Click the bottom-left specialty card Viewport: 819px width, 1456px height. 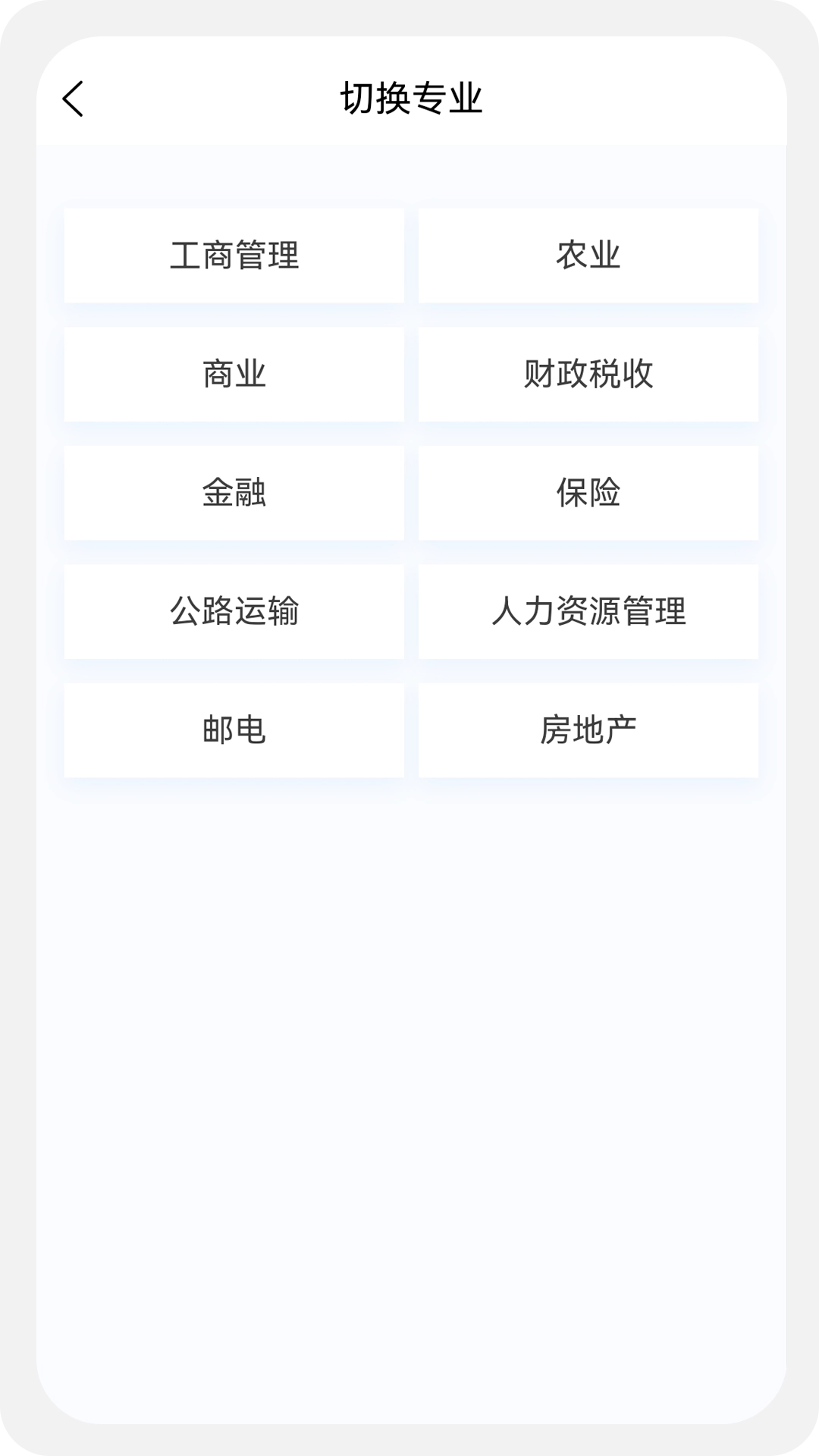click(234, 730)
